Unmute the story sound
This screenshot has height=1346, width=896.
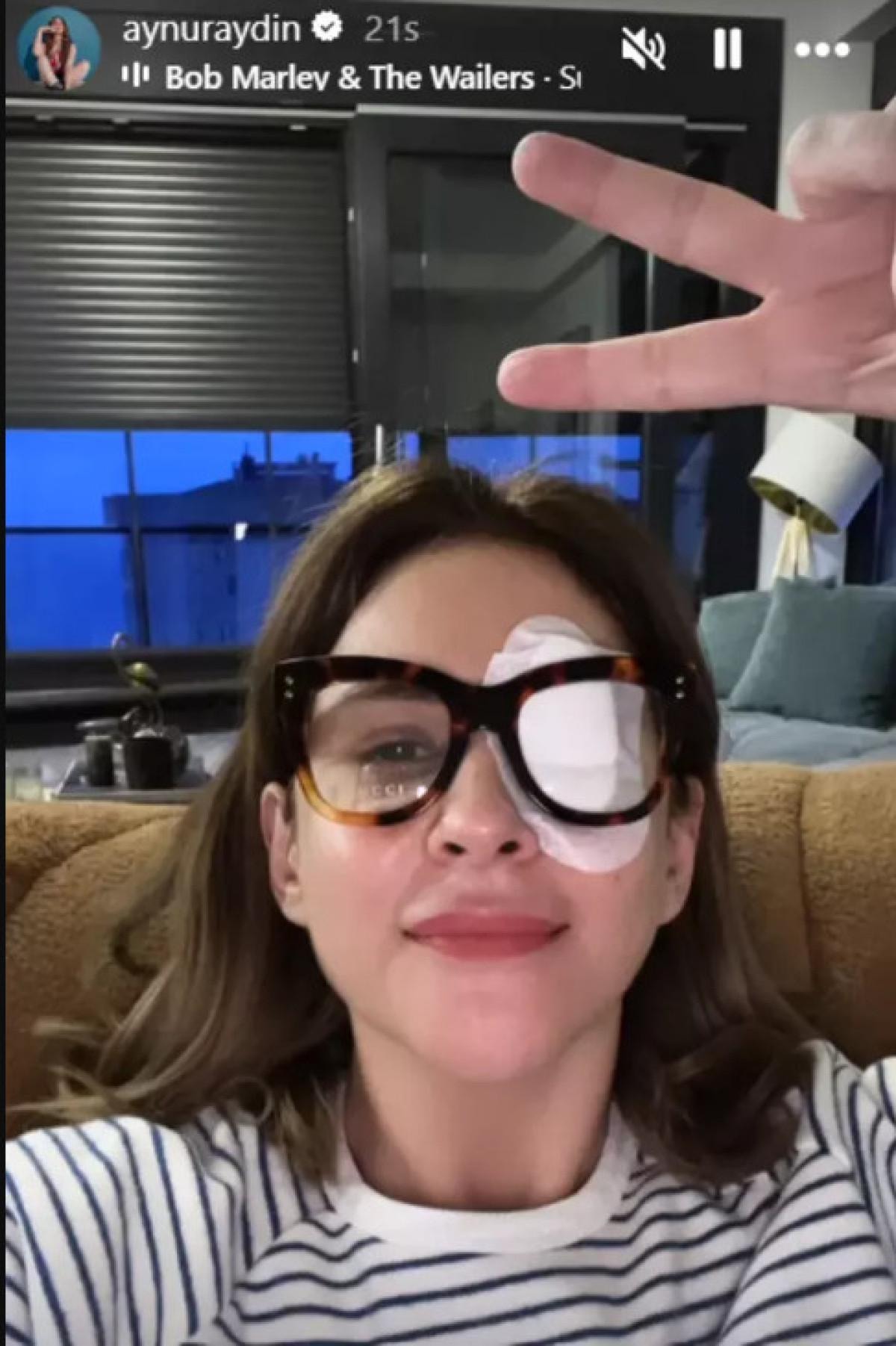tap(644, 49)
